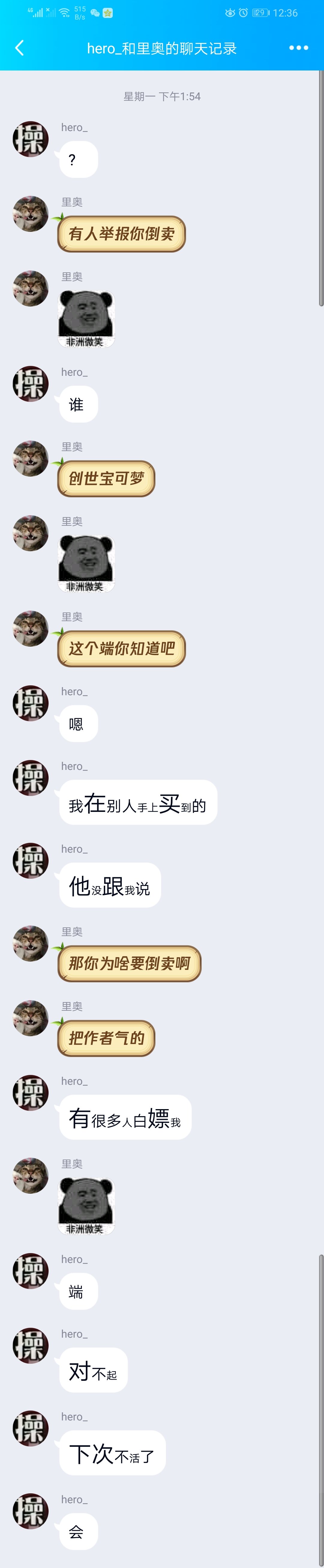This screenshot has height=1568, width=324.
Task: Tap the message bubble "这个端你知道吧"
Action: click(x=121, y=649)
